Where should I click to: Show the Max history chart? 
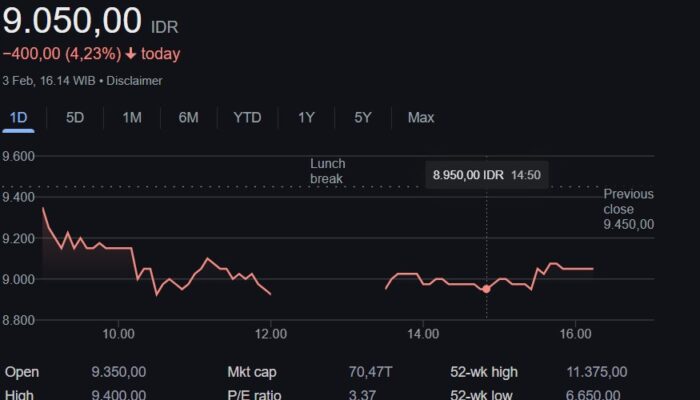click(x=421, y=118)
